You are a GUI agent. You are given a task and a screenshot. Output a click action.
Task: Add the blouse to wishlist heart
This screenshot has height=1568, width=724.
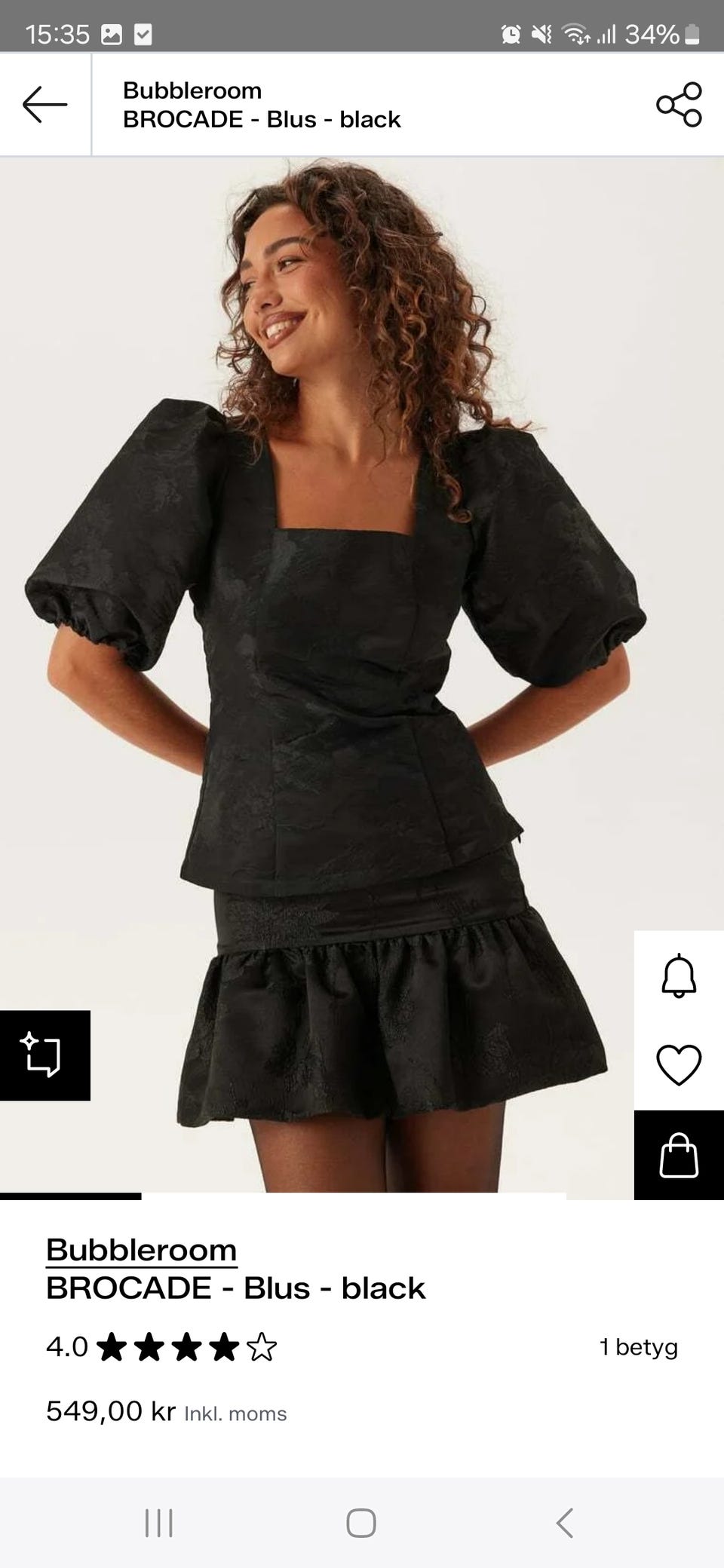679,1064
